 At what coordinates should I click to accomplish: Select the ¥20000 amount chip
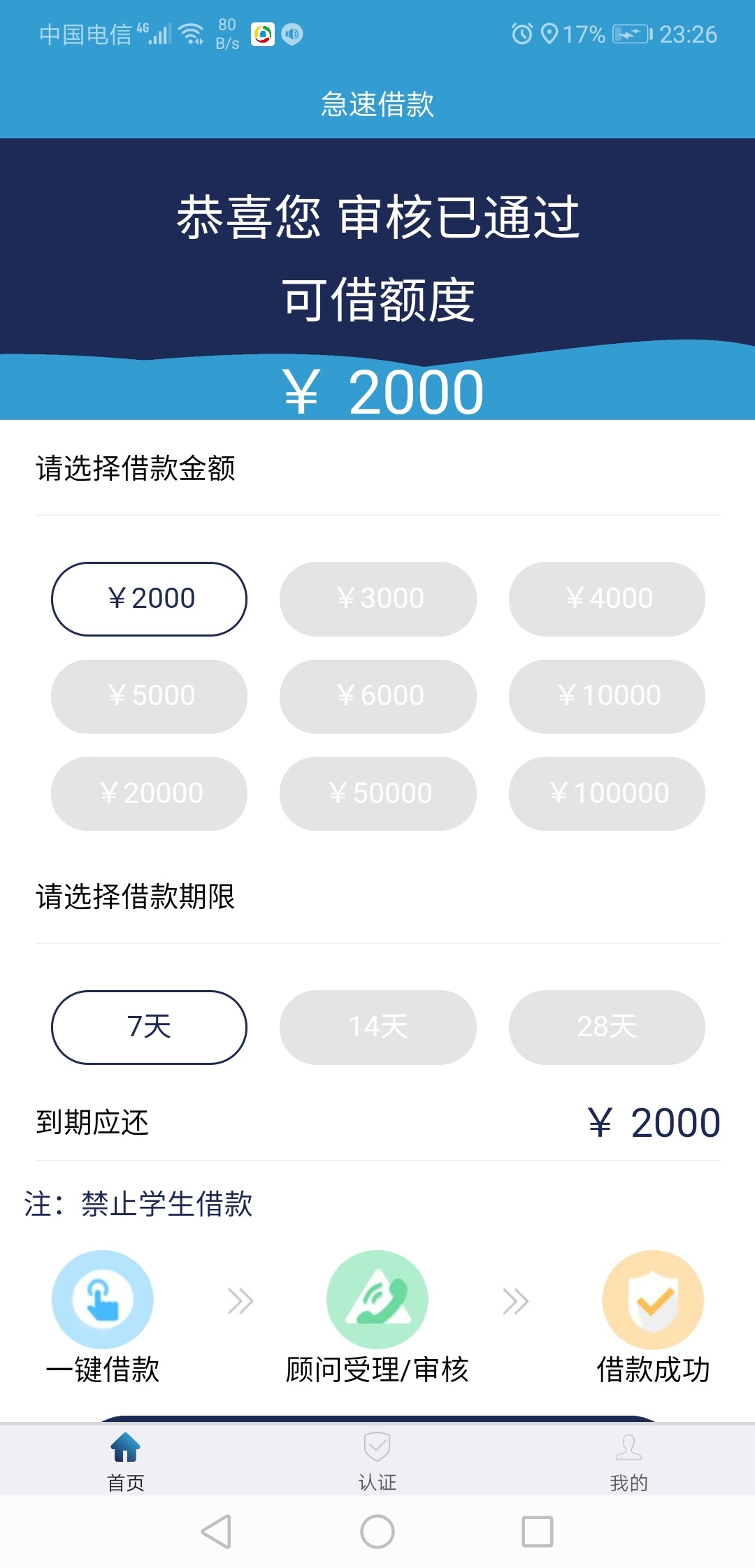pos(149,794)
